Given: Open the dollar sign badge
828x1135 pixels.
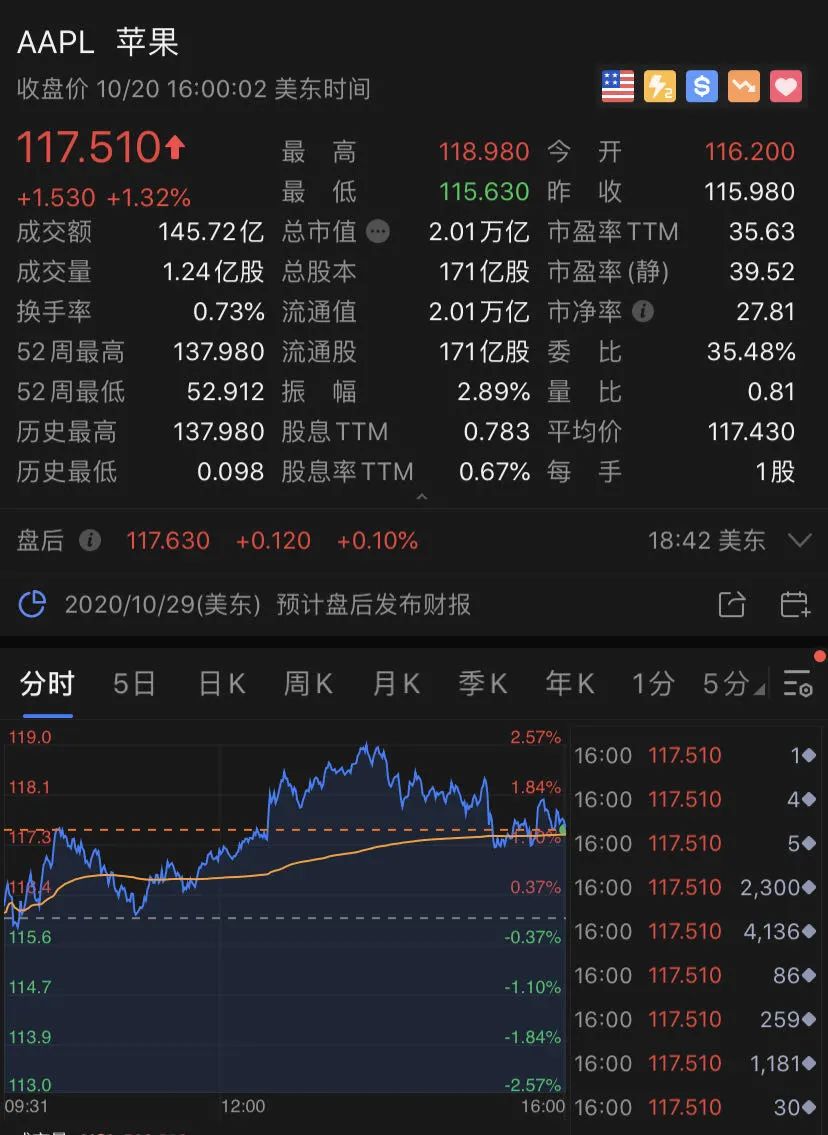Looking at the screenshot, I should point(702,87).
